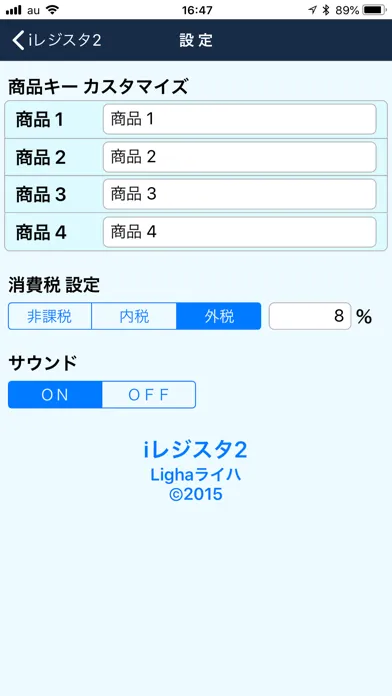Turn sound OFF
The width and height of the screenshot is (392, 696).
[149, 395]
